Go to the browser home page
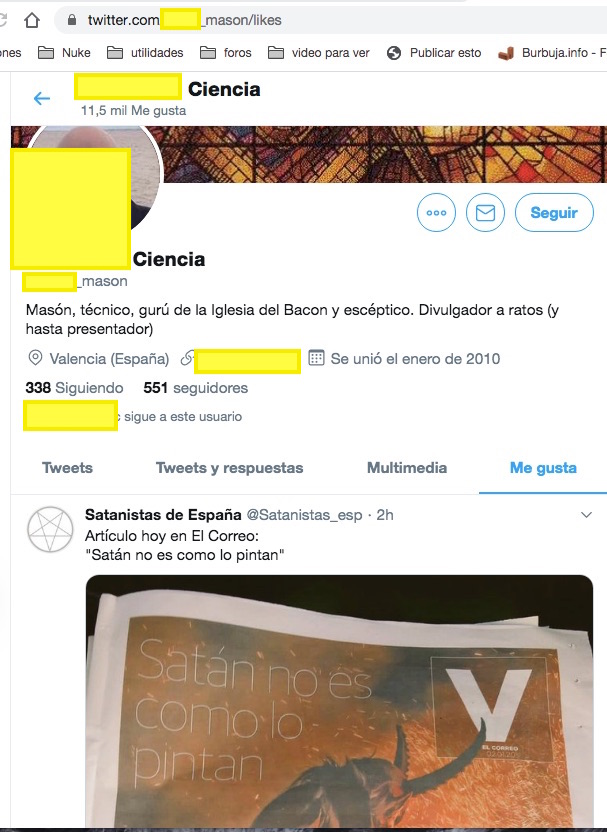 tap(32, 20)
